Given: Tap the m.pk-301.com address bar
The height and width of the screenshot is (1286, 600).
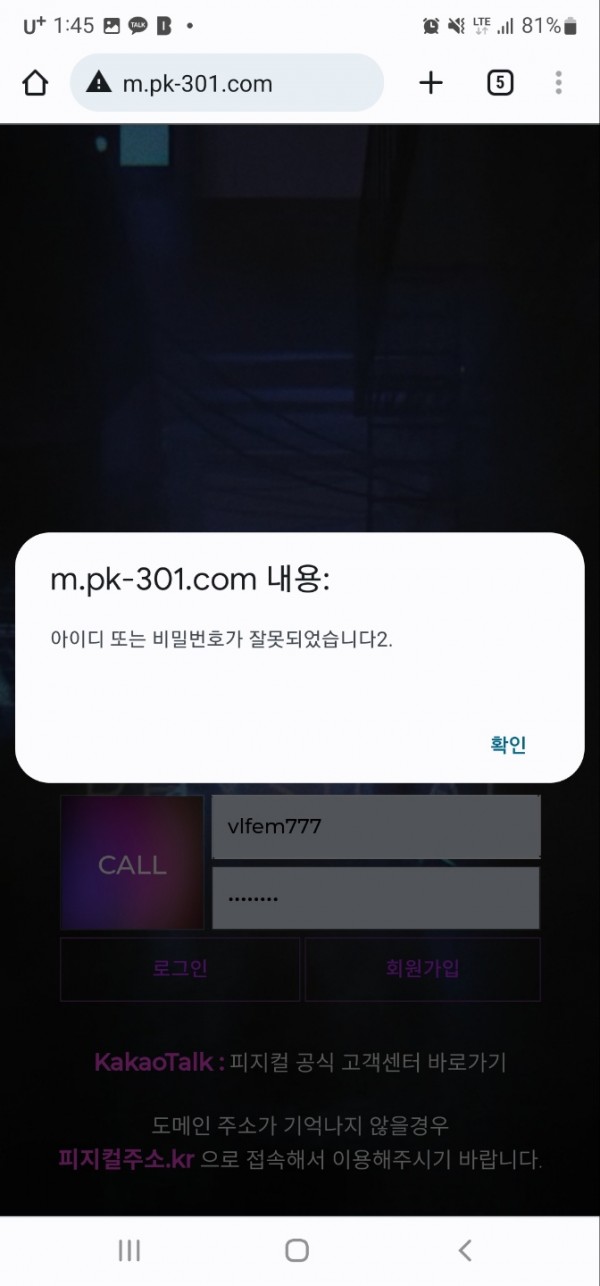Looking at the screenshot, I should pyautogui.click(x=226, y=83).
